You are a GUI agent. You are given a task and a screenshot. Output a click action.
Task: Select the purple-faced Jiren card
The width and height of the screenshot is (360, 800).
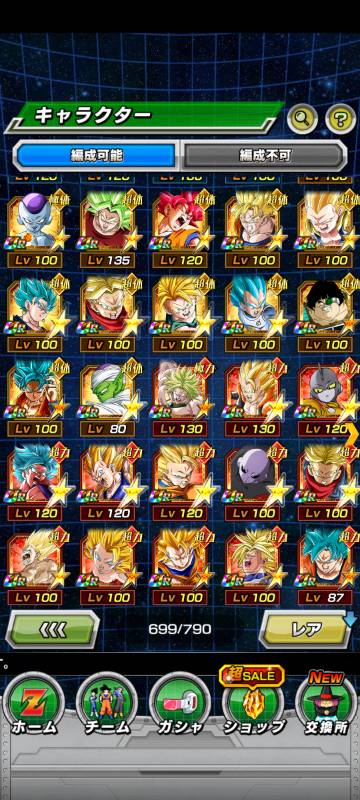(253, 482)
